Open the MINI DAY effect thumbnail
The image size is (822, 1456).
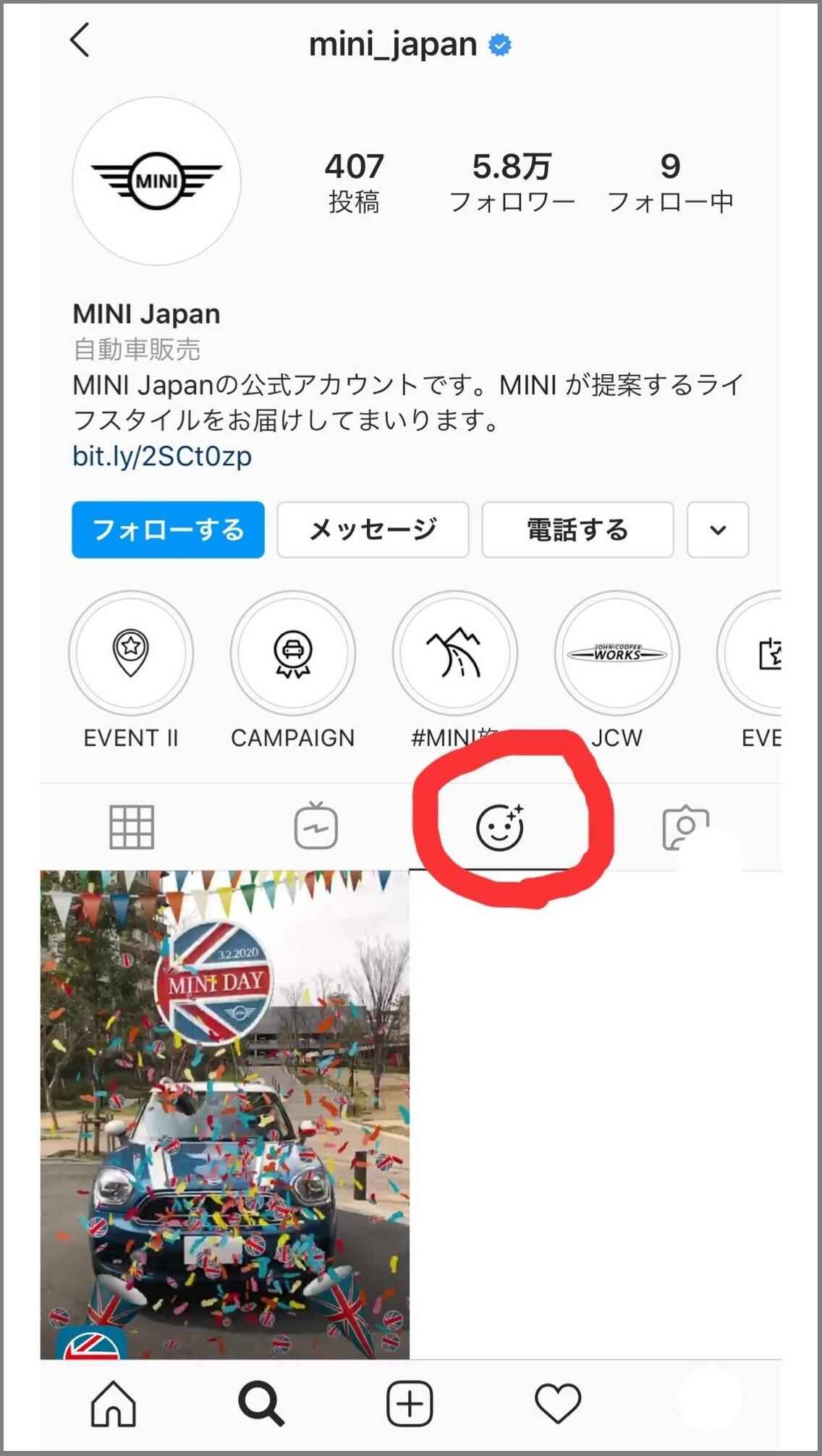pyautogui.click(x=224, y=1114)
